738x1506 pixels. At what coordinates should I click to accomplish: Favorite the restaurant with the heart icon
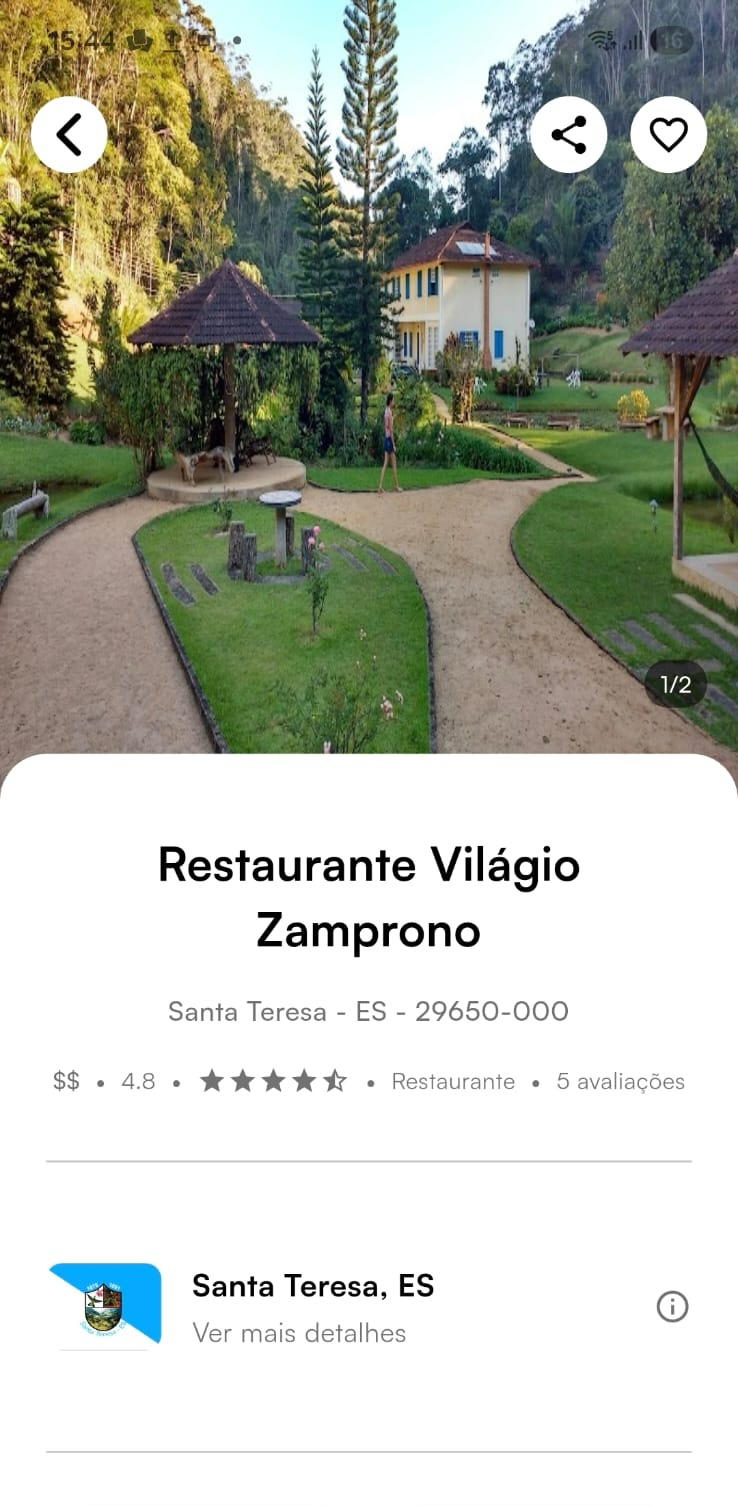click(x=668, y=135)
